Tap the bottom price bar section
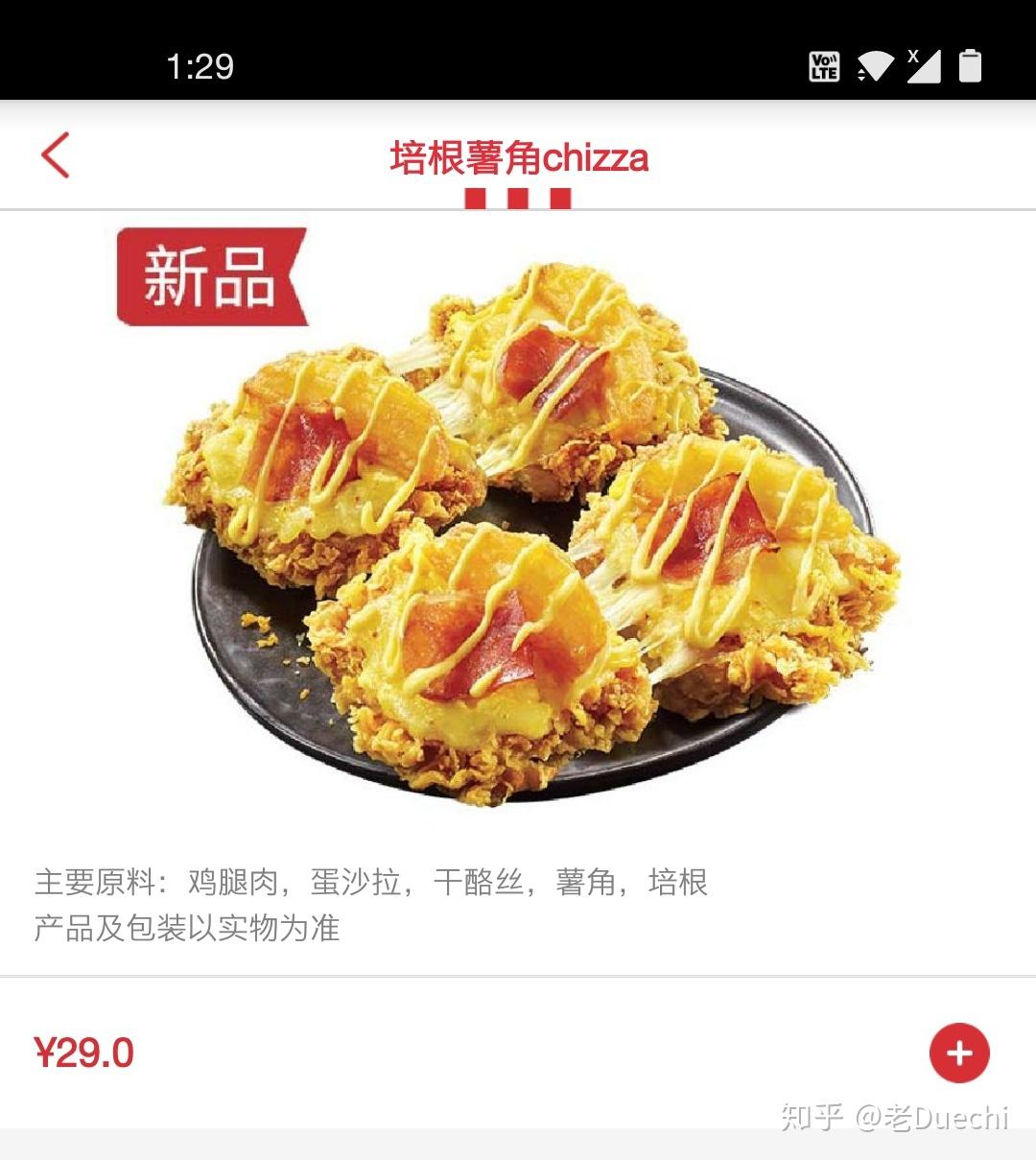The width and height of the screenshot is (1036, 1160). pyautogui.click(x=518, y=1053)
